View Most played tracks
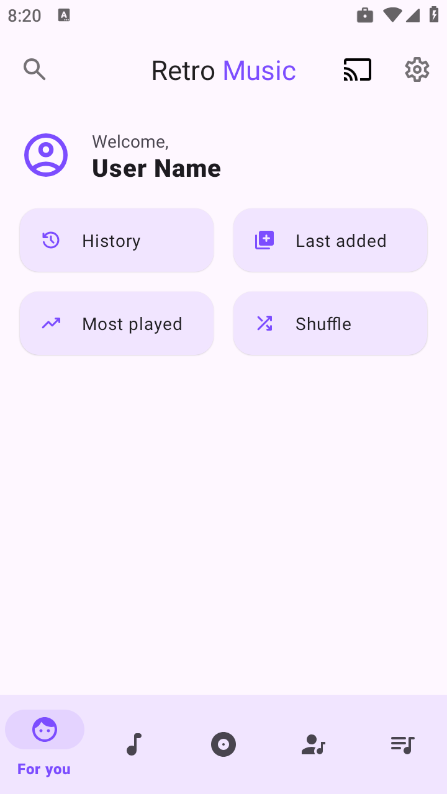This screenshot has height=794, width=447. 116,324
